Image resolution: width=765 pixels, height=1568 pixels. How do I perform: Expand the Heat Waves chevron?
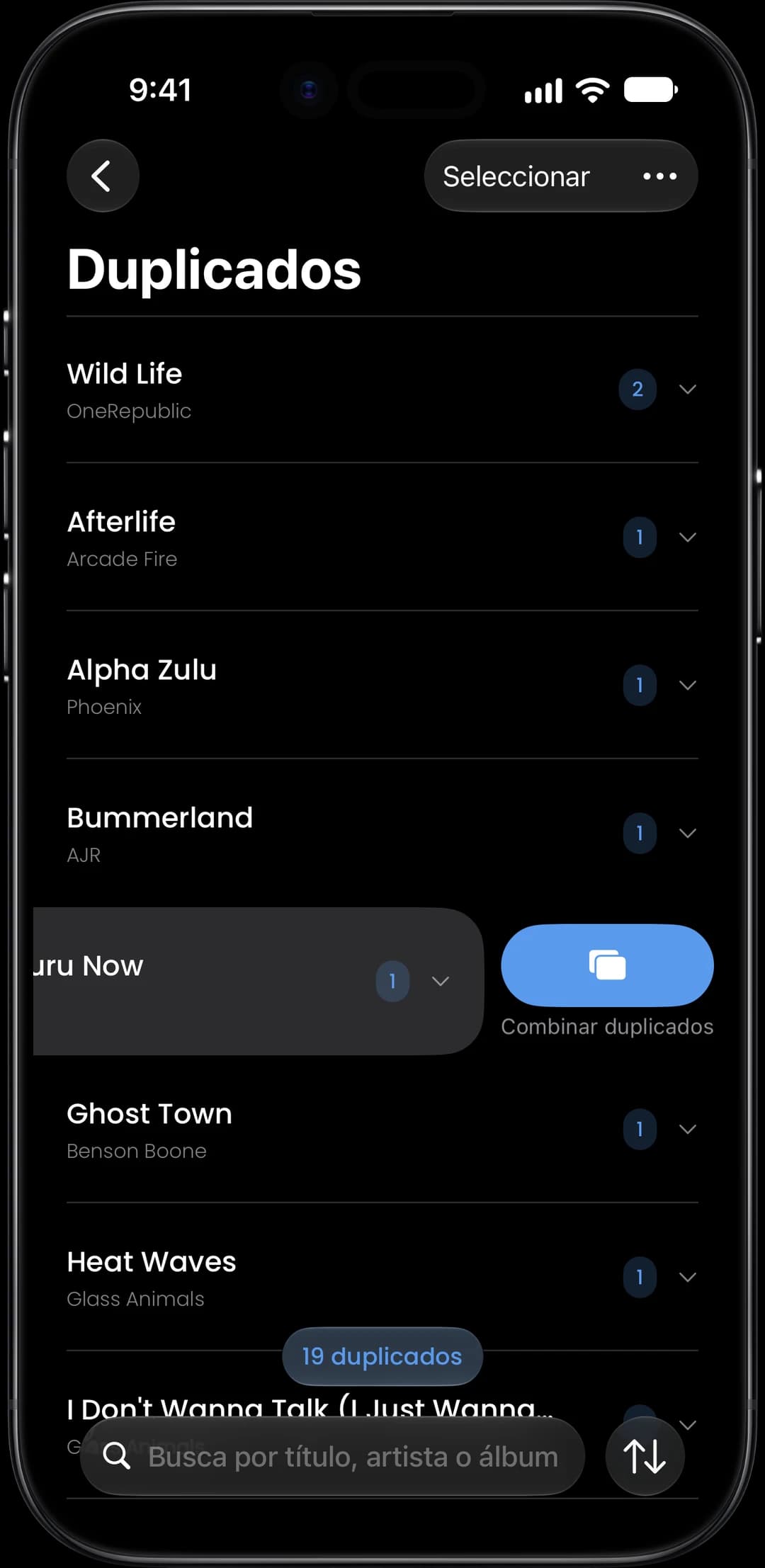pyautogui.click(x=687, y=1278)
